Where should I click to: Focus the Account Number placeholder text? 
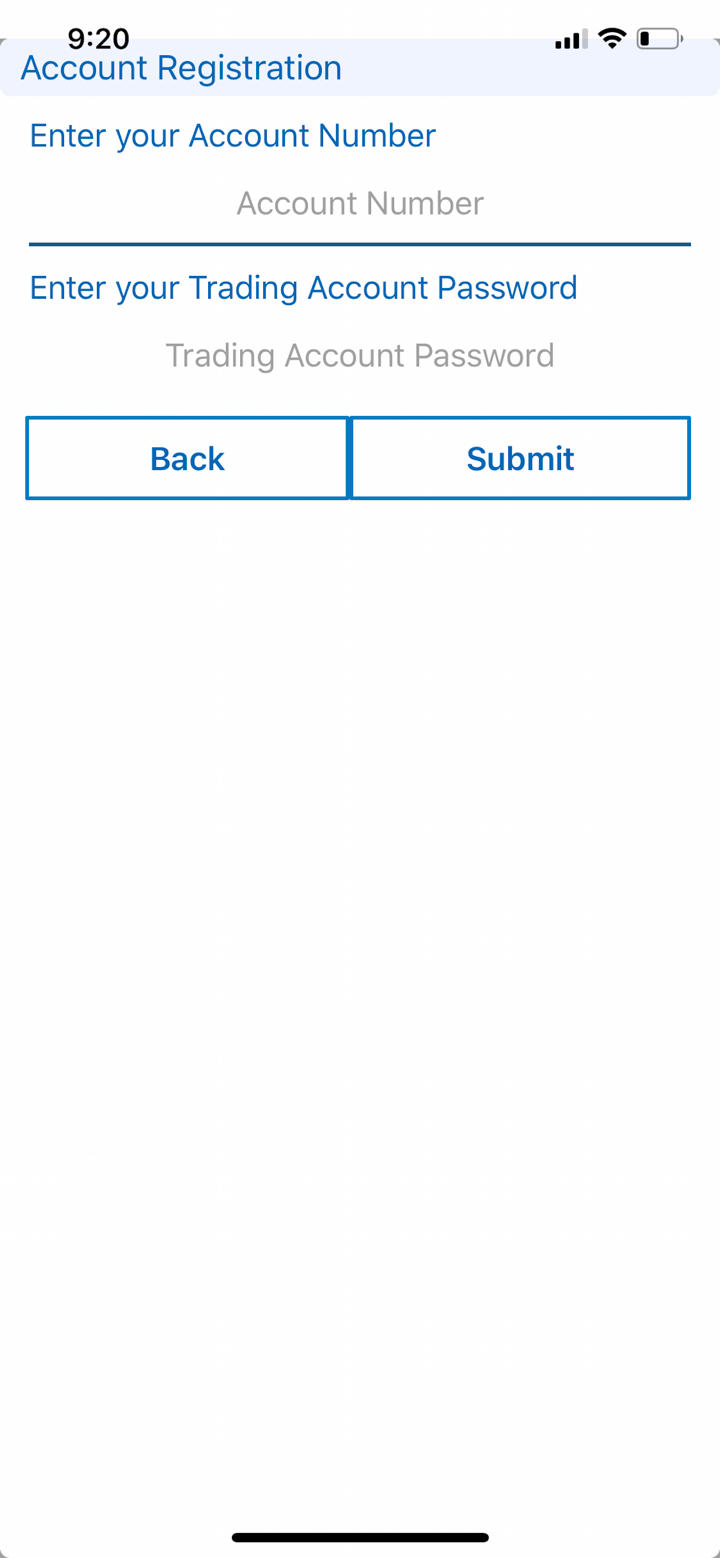(360, 203)
